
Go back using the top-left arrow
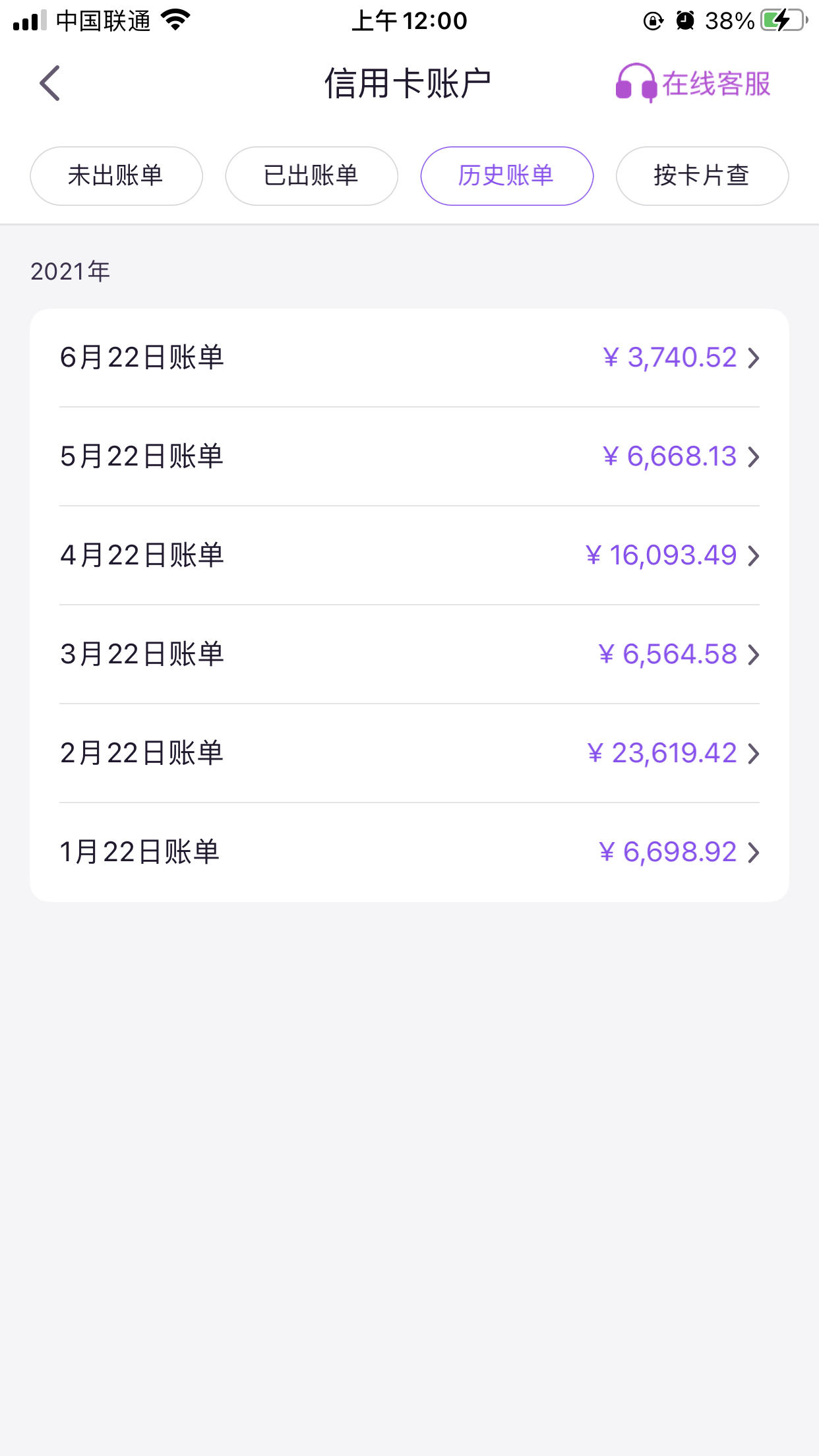pyautogui.click(x=49, y=83)
